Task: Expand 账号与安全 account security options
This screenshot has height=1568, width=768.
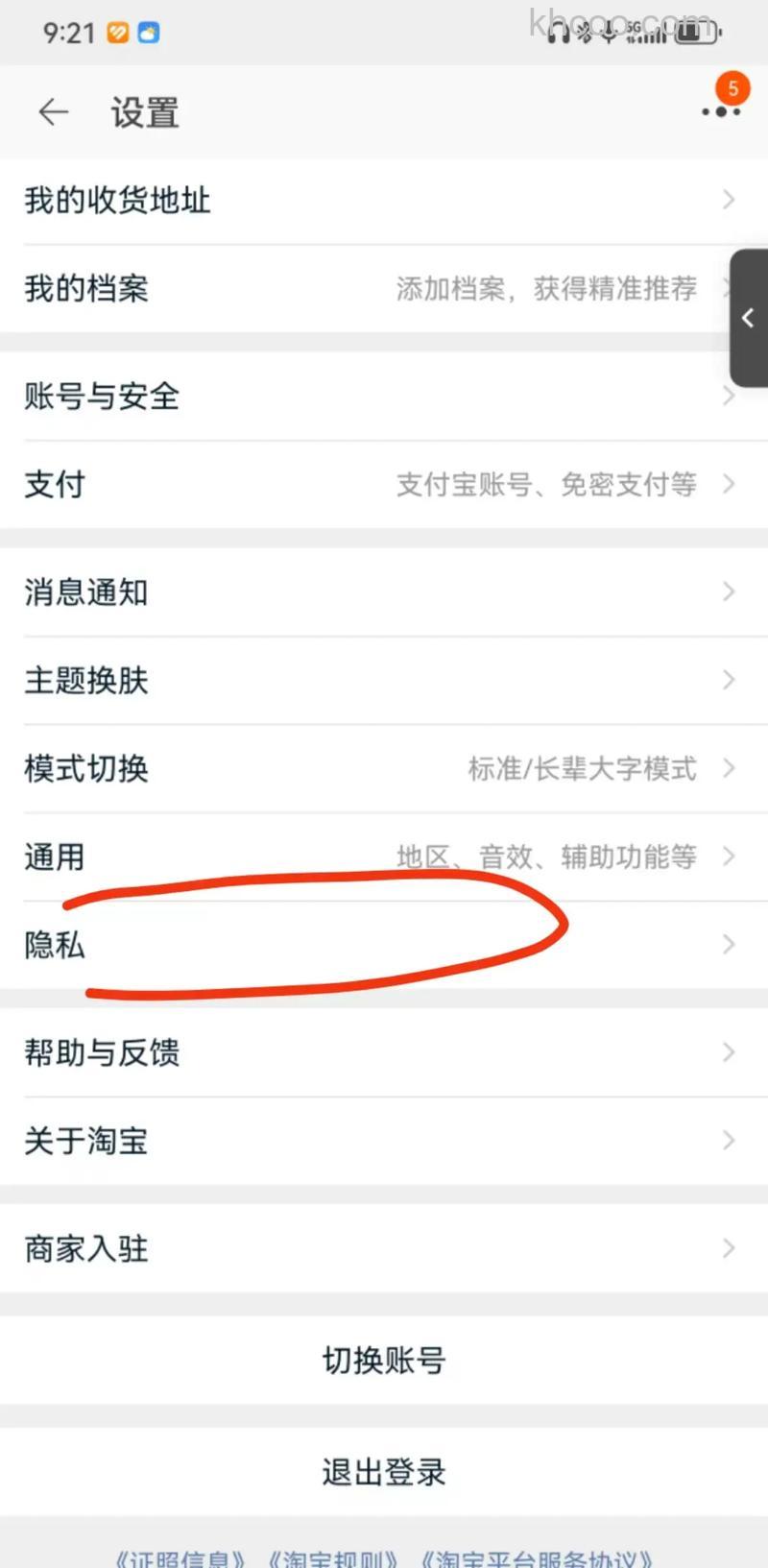Action: [x=384, y=397]
